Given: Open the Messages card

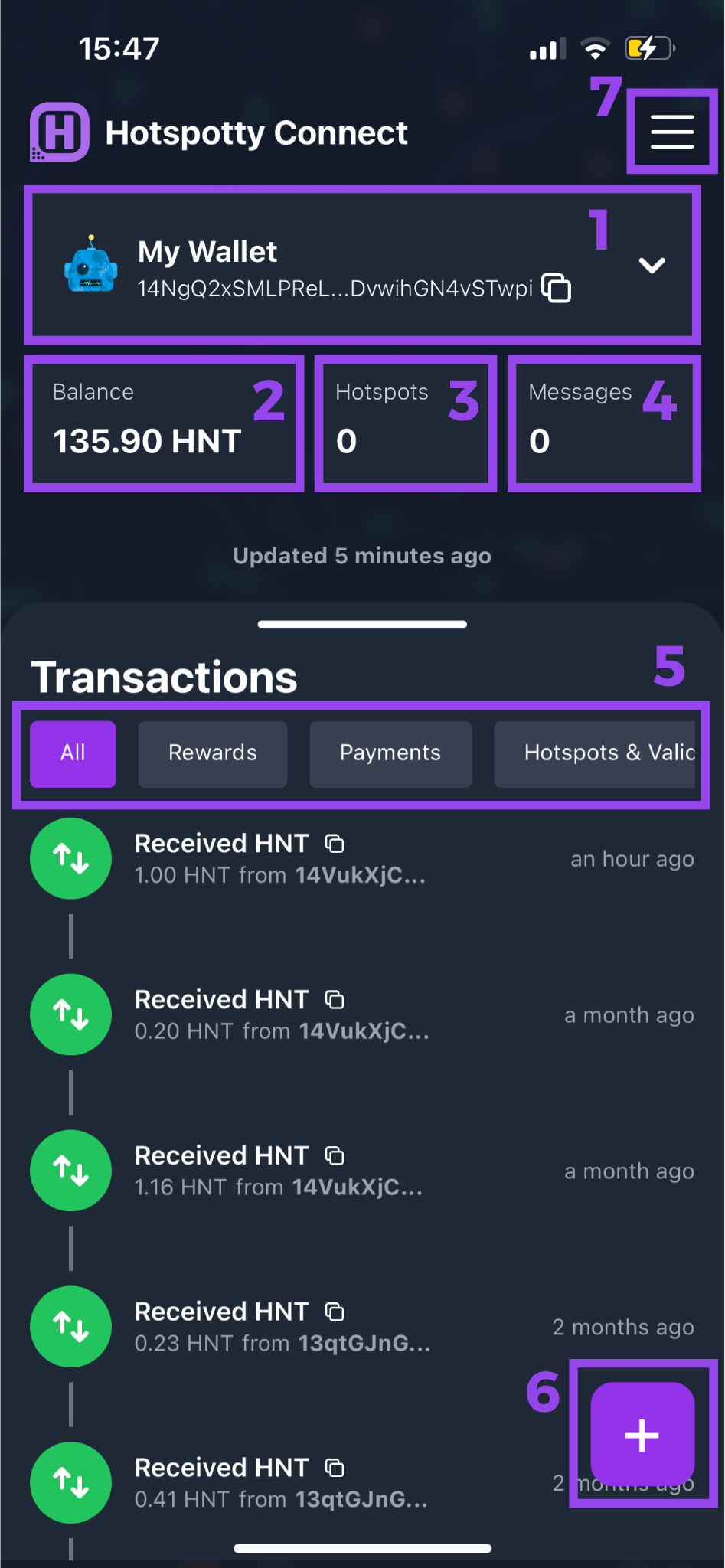Looking at the screenshot, I should tap(604, 423).
